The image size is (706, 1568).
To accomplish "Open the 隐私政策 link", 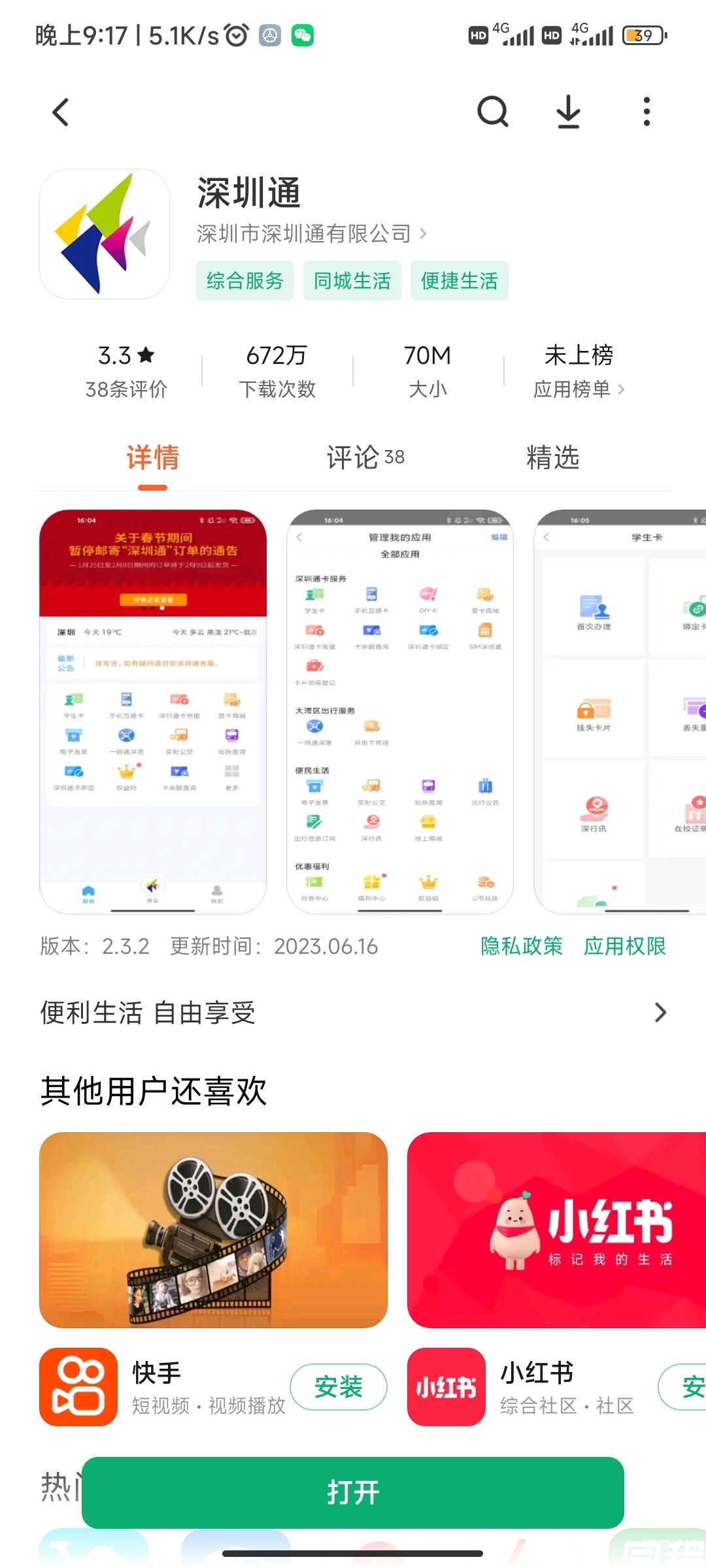I will pyautogui.click(x=521, y=946).
